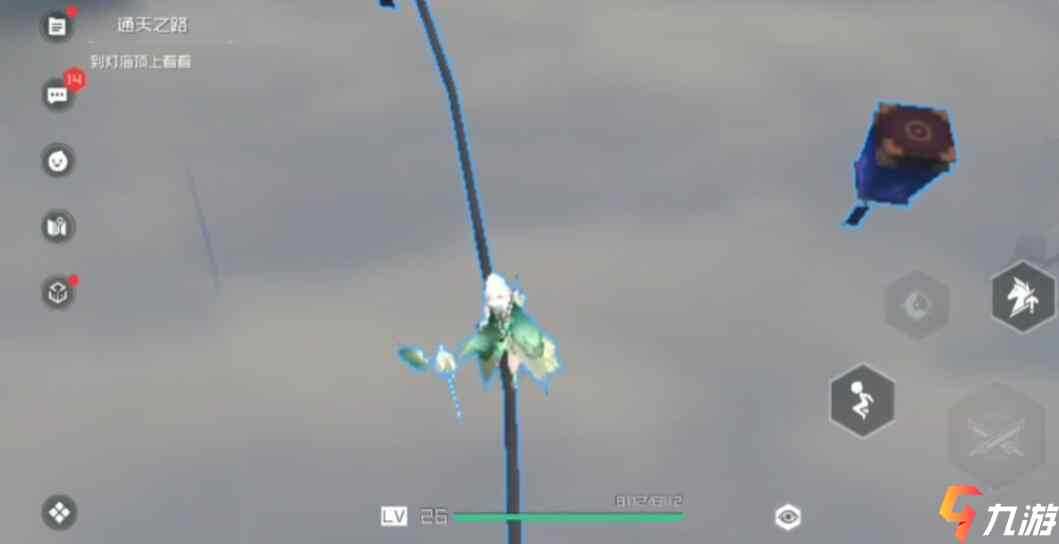Use the dash skill button
Image resolution: width=1059 pixels, height=544 pixels.
point(1022,297)
